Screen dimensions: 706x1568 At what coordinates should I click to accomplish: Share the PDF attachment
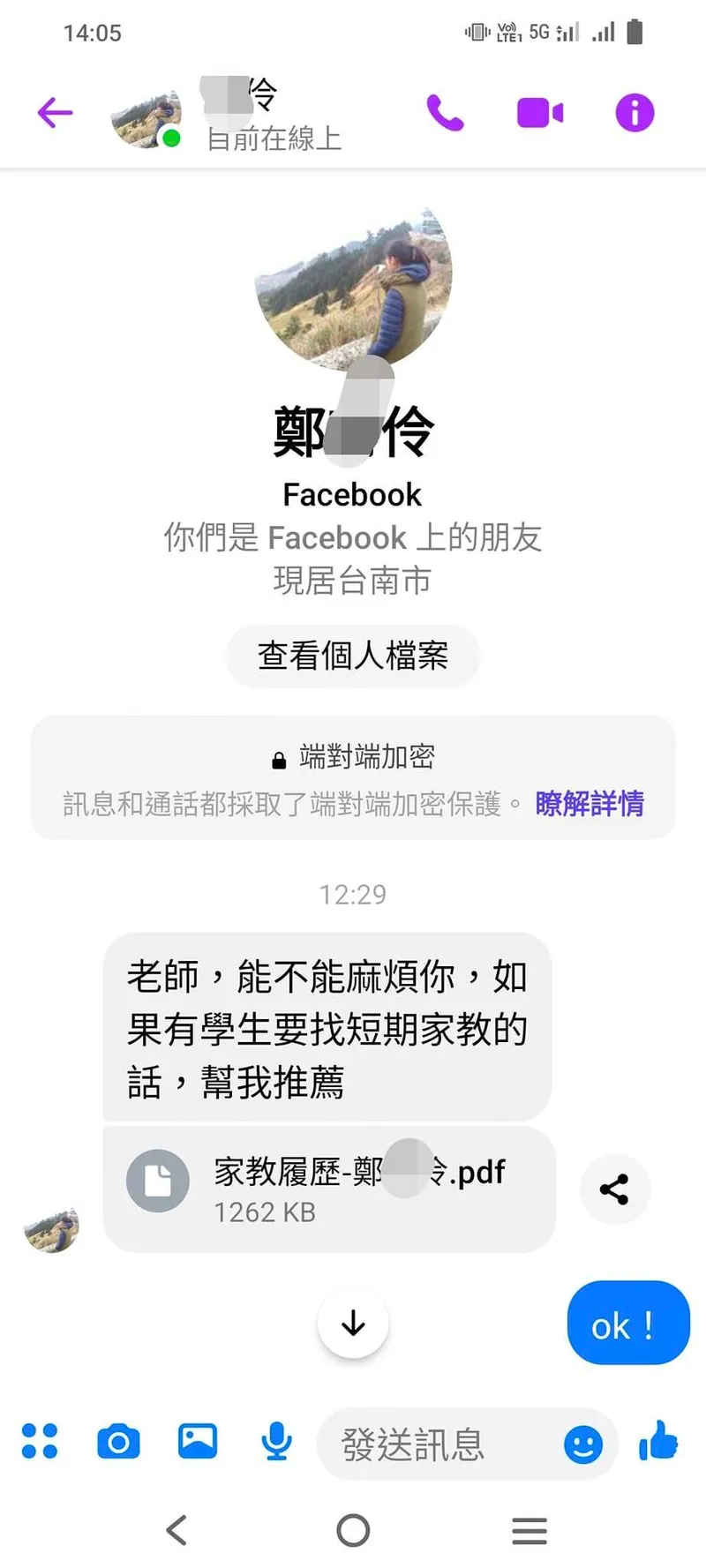point(614,1189)
